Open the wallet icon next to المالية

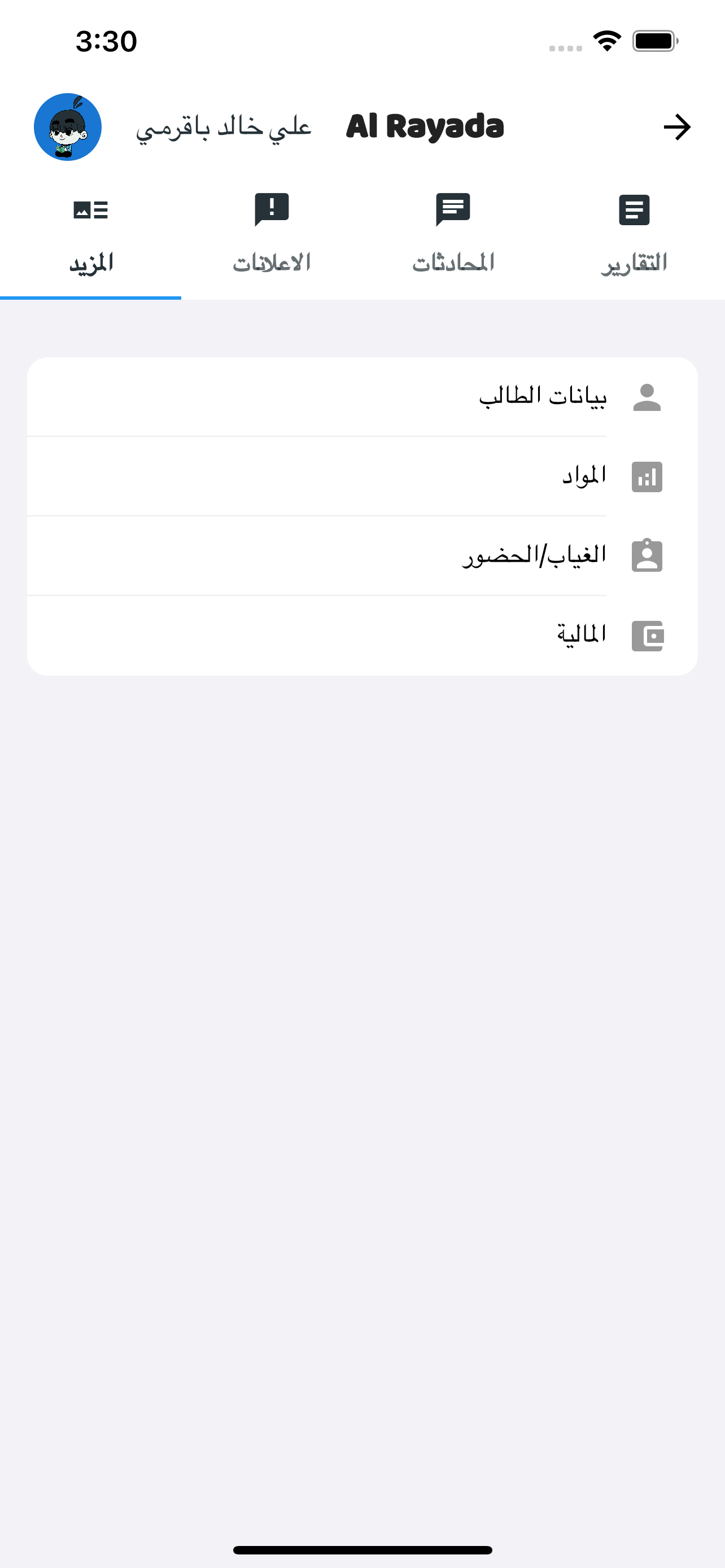[647, 635]
